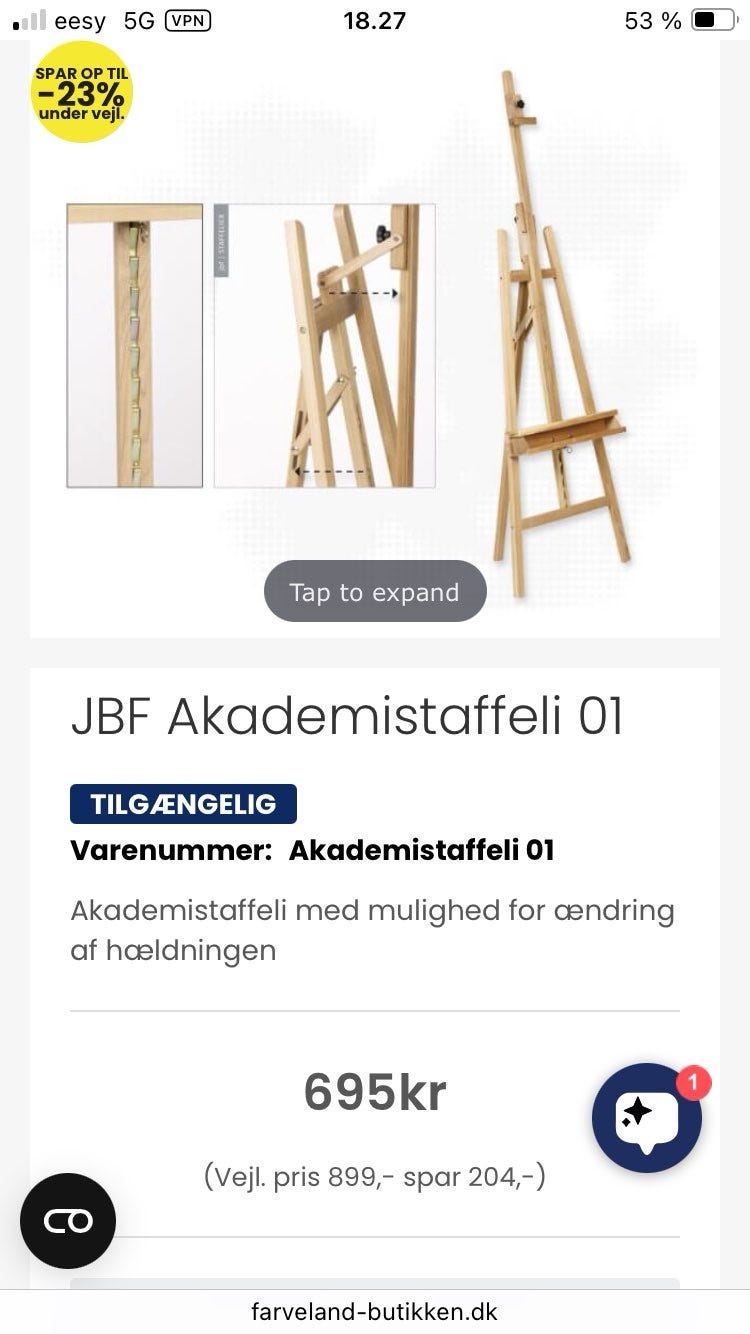Tap the product title JBF Akademistaffeli 01
750x1334 pixels.
[347, 716]
